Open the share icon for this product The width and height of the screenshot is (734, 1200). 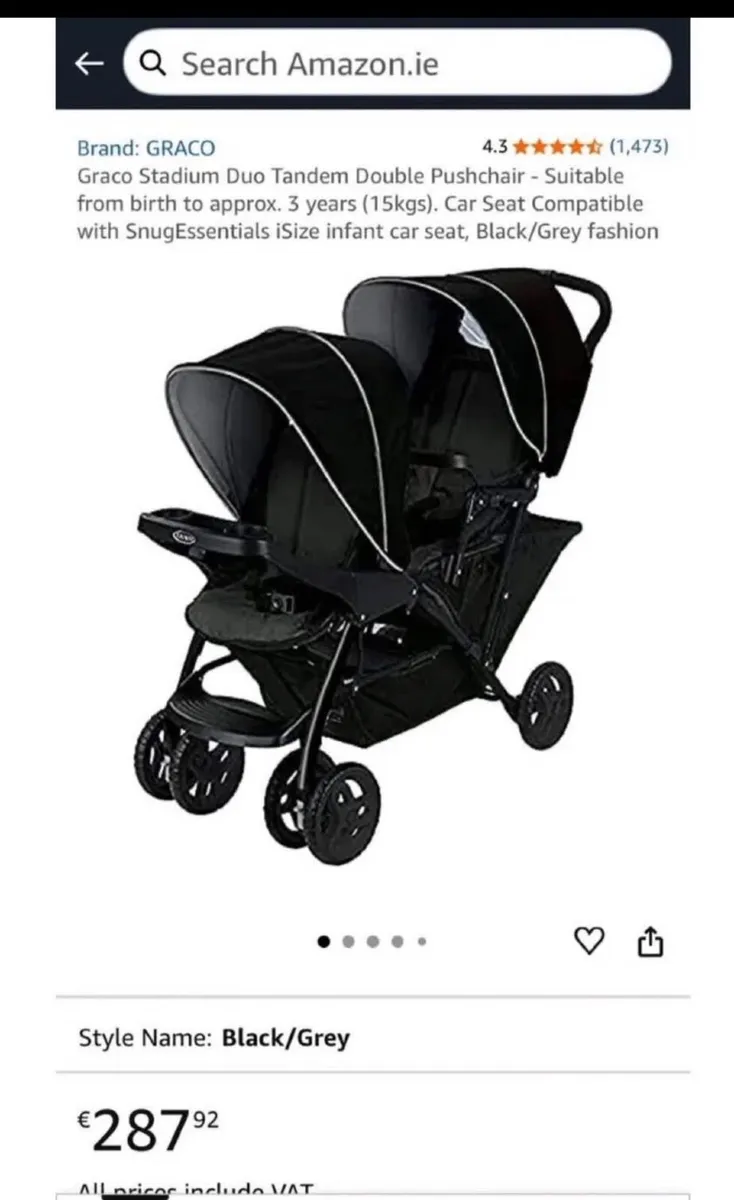(651, 940)
